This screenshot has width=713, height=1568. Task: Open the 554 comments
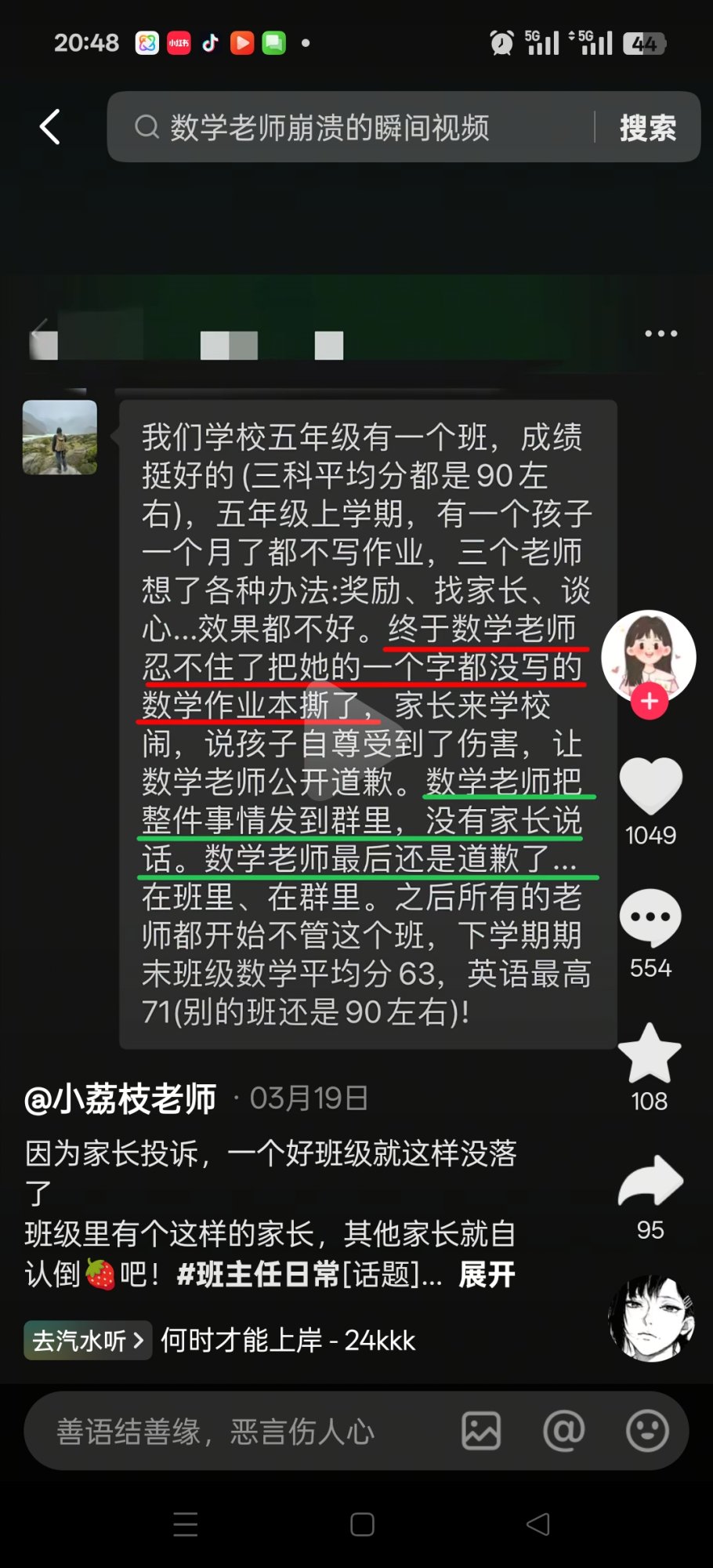650,919
